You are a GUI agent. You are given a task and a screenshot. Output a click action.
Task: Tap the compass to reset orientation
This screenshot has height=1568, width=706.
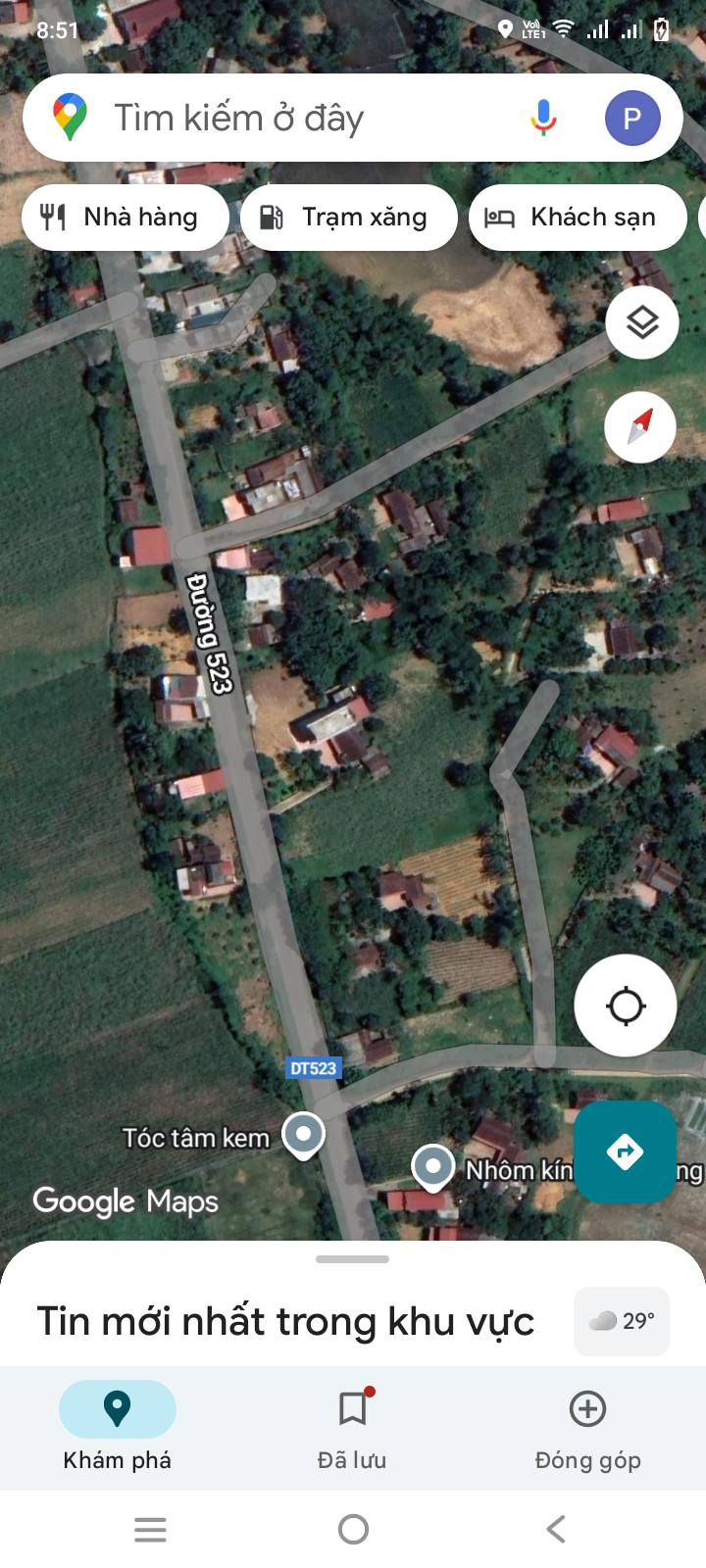pos(640,427)
